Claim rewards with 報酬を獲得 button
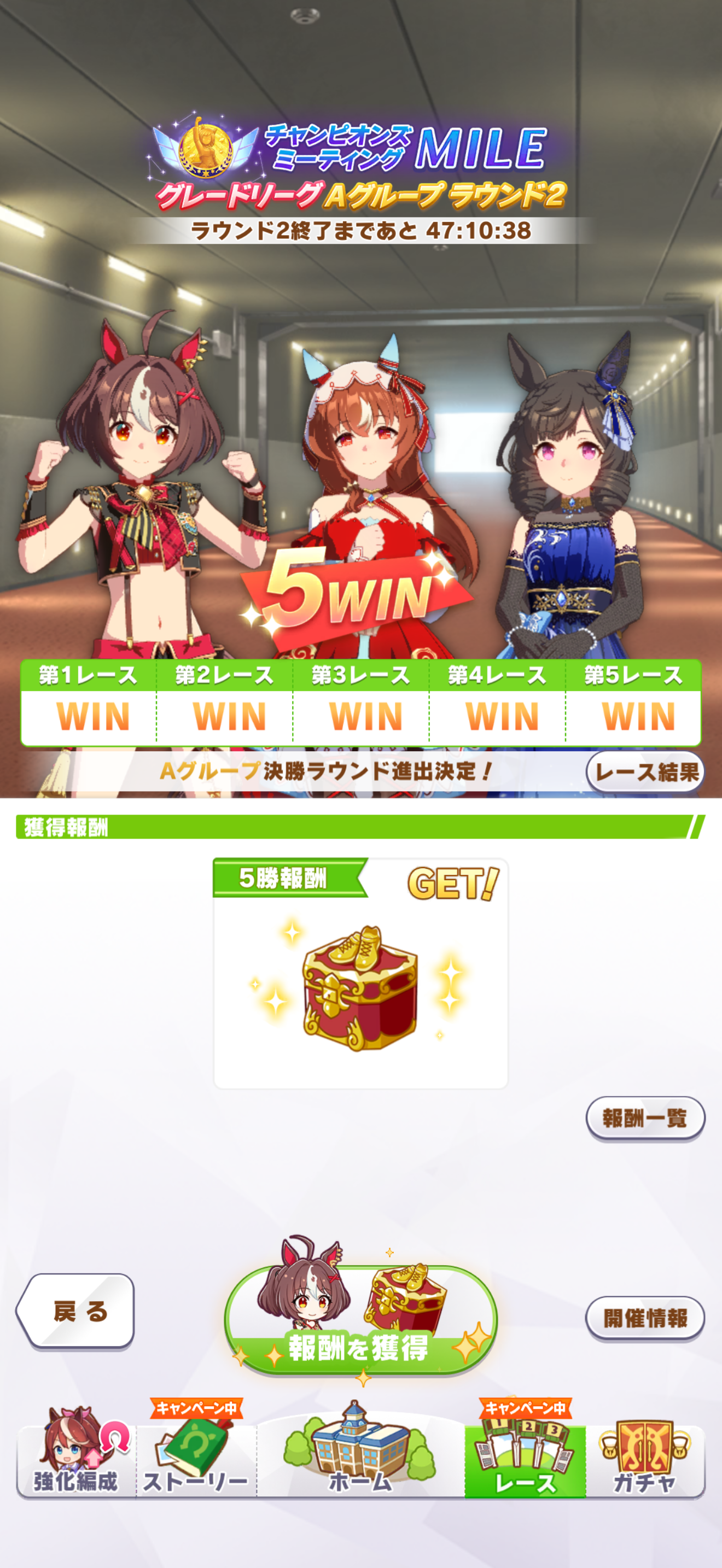The height and width of the screenshot is (1568, 722). [x=361, y=1322]
